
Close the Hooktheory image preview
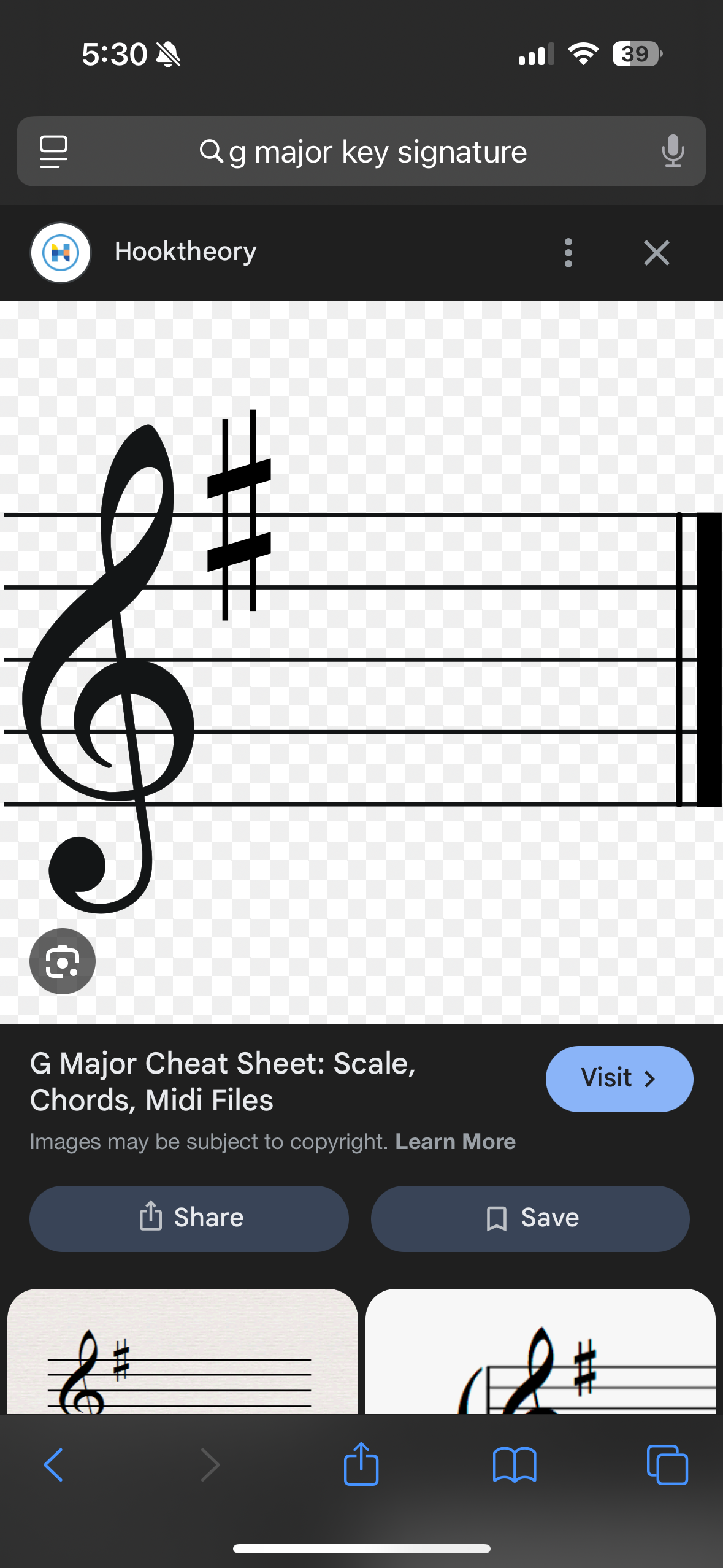point(656,253)
